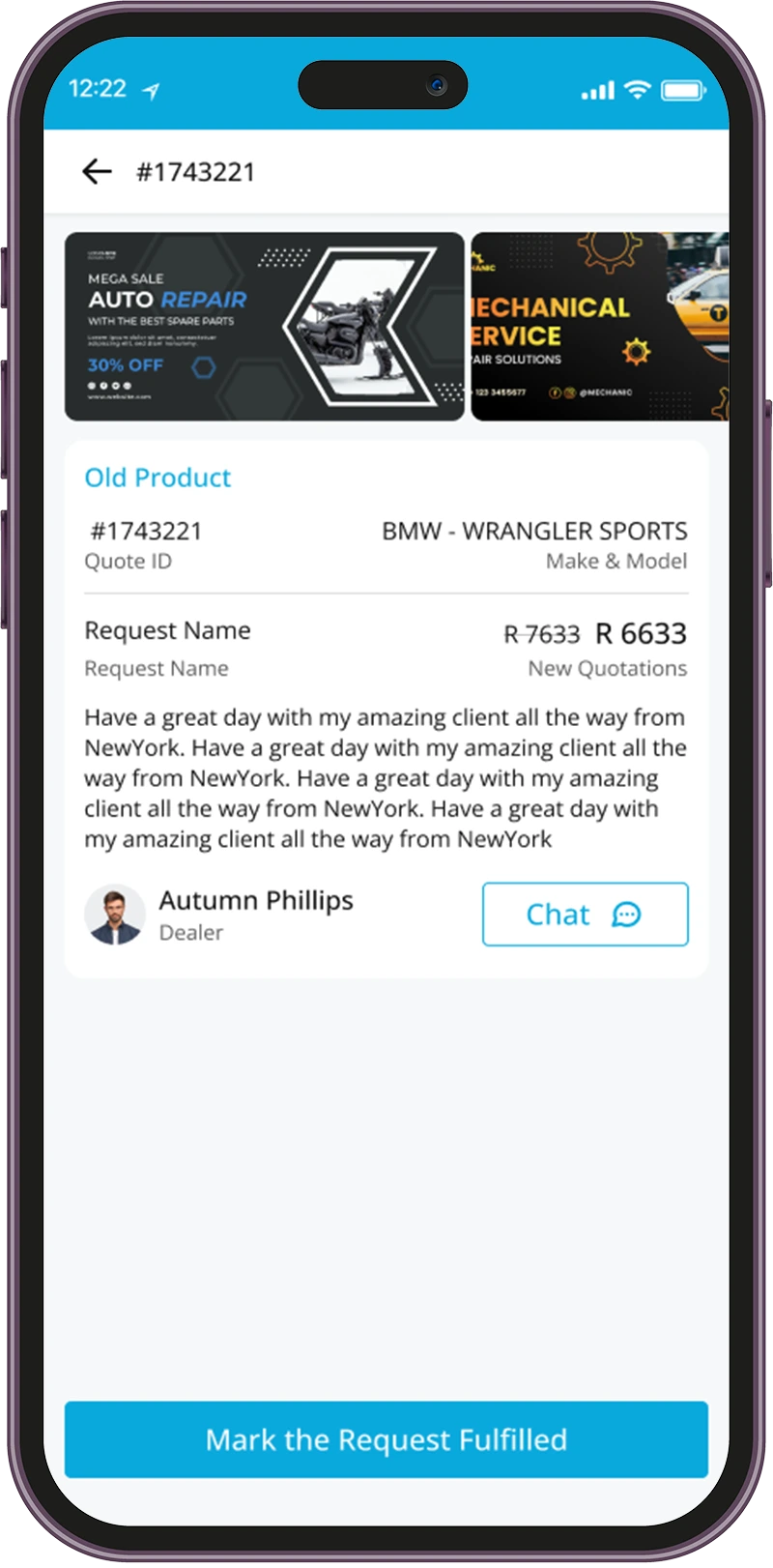773x1568 pixels.
Task: Start a chat with dealer Autumn Phillips
Action: click(x=585, y=915)
